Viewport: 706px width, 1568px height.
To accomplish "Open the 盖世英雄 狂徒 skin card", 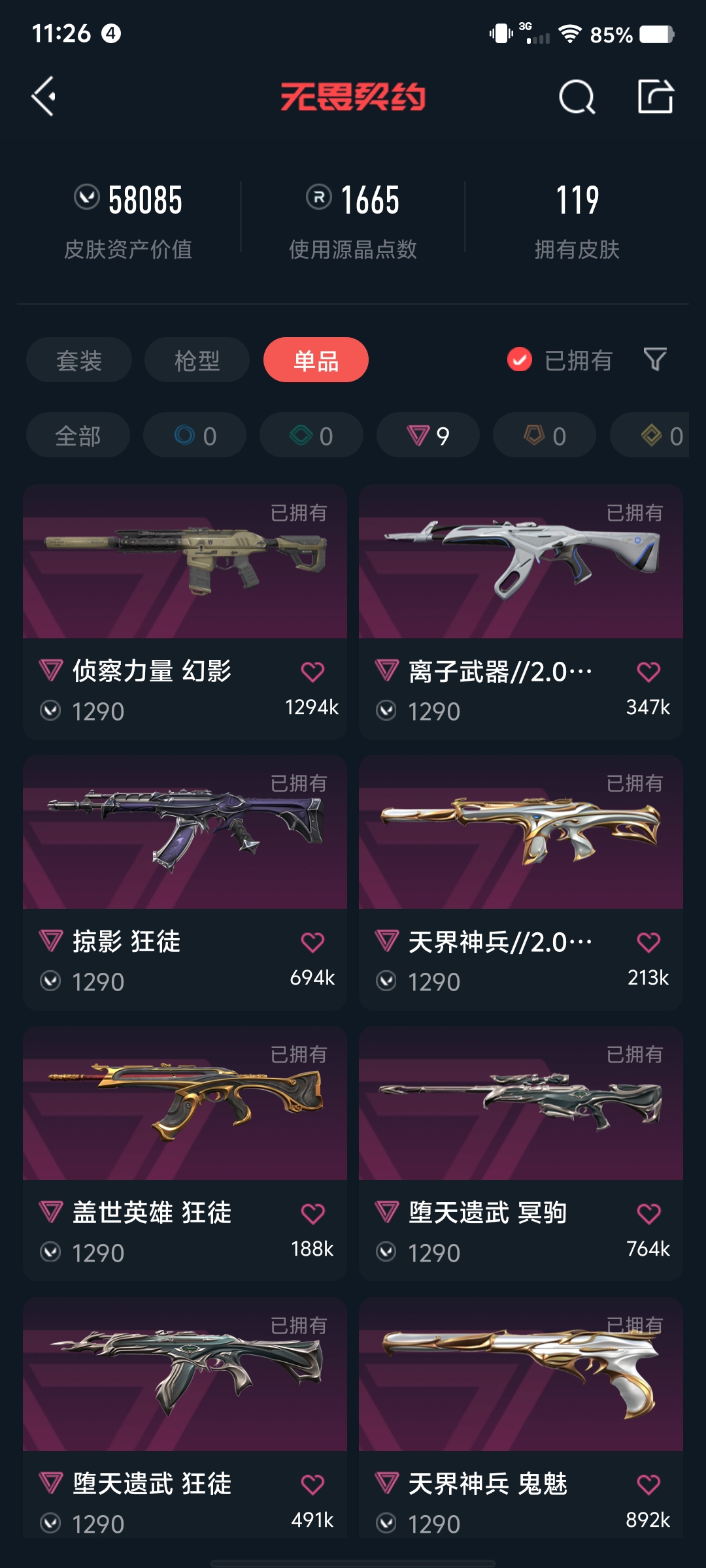I will 185,1154.
